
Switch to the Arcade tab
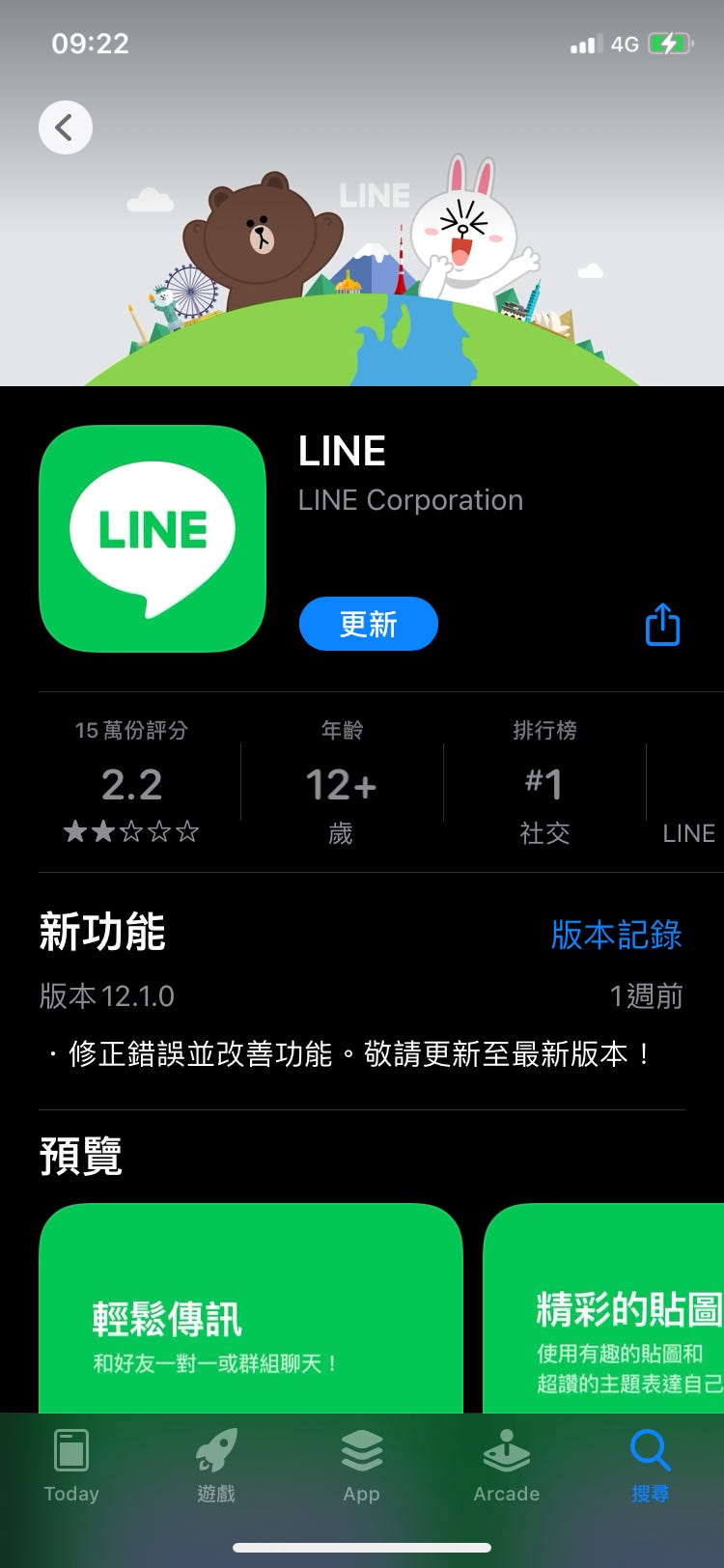click(x=506, y=1465)
